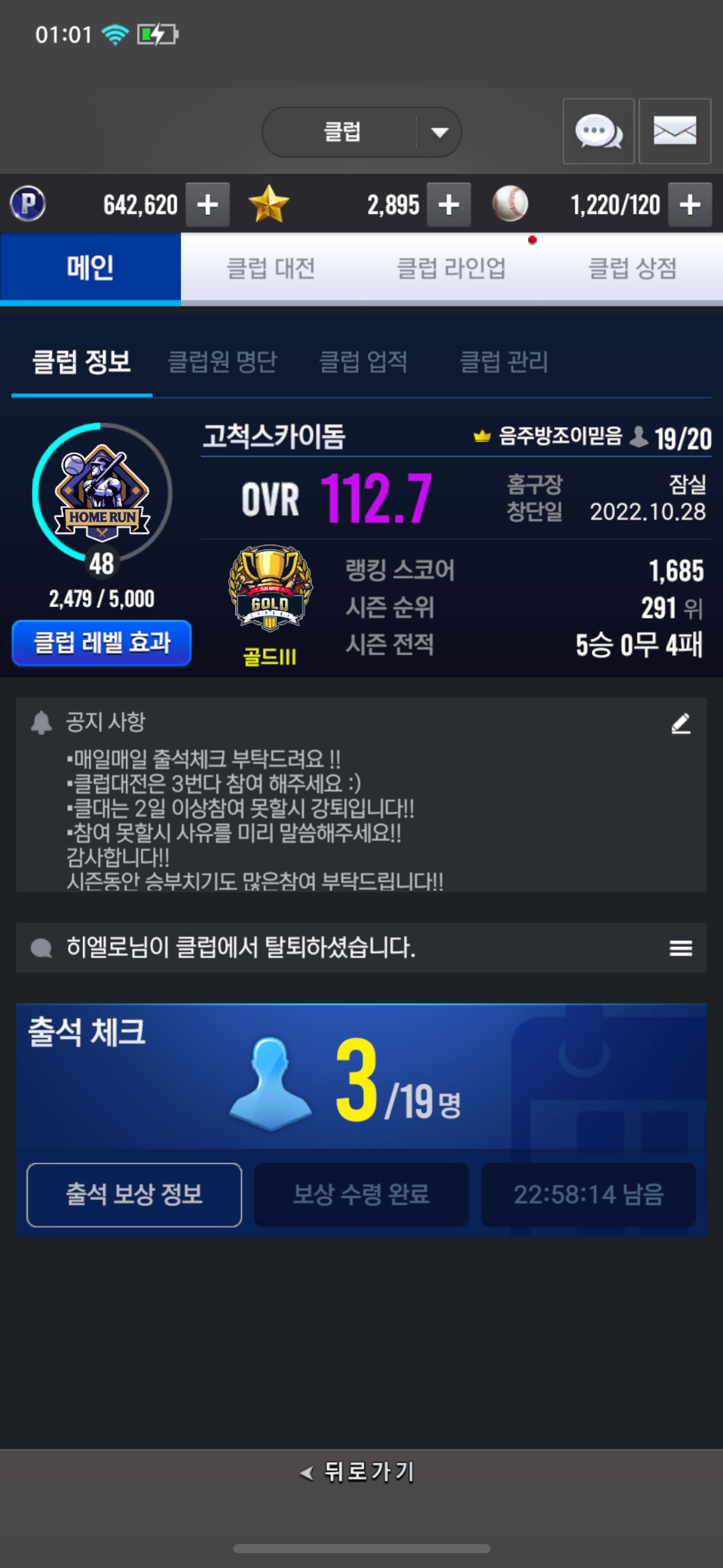Screen dimensions: 723x1568
Task: Open the 클럽원 명단 sub-tab
Action: [x=223, y=362]
